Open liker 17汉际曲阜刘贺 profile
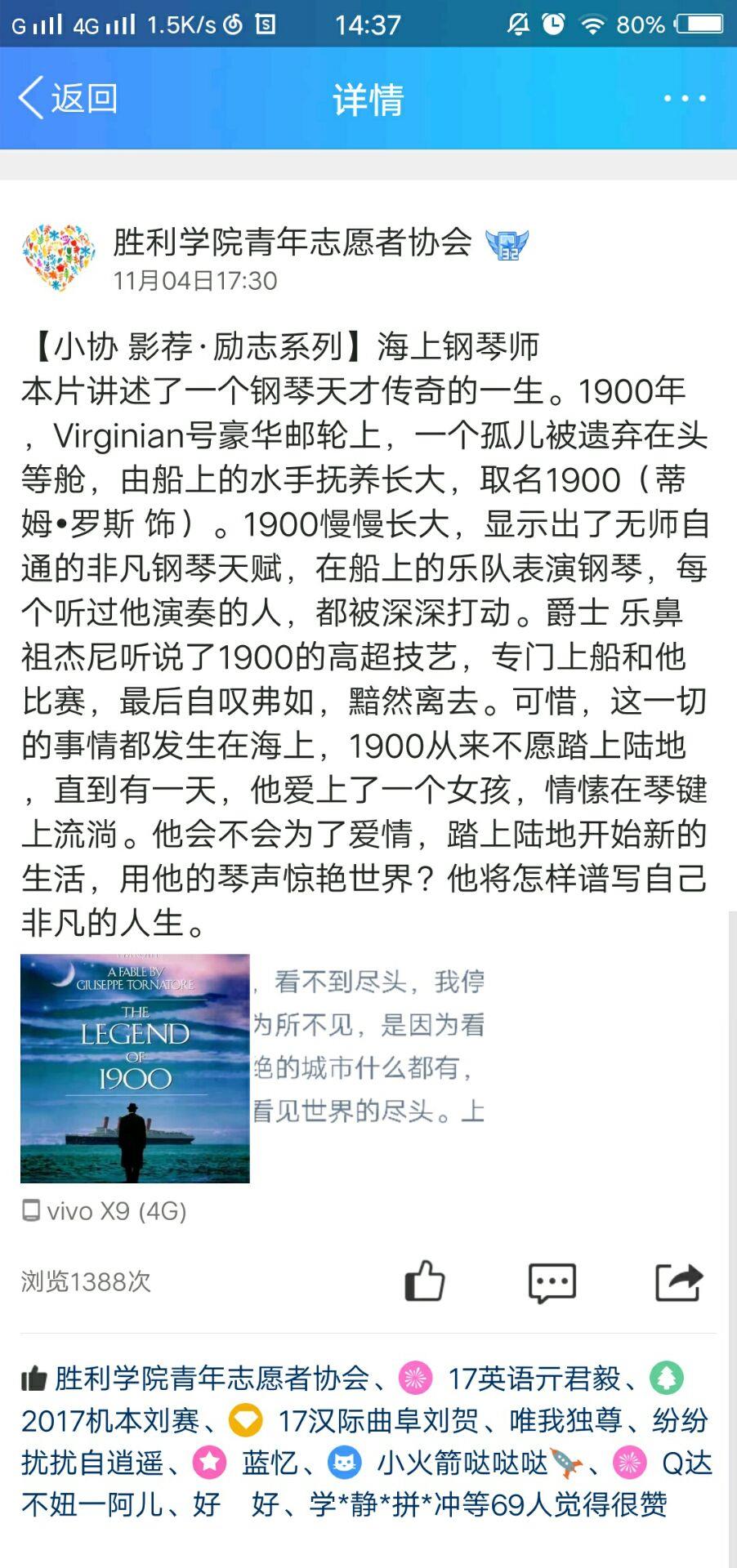This screenshot has height=1568, width=737. (x=378, y=1421)
